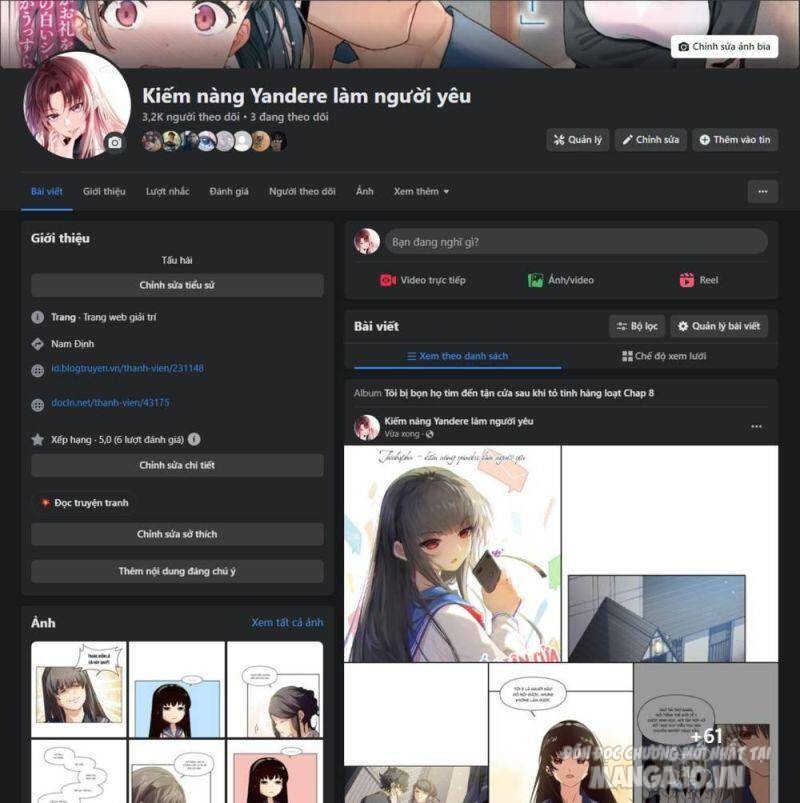This screenshot has width=800, height=803.
Task: Expand the Xem thêm dropdown
Action: click(422, 192)
